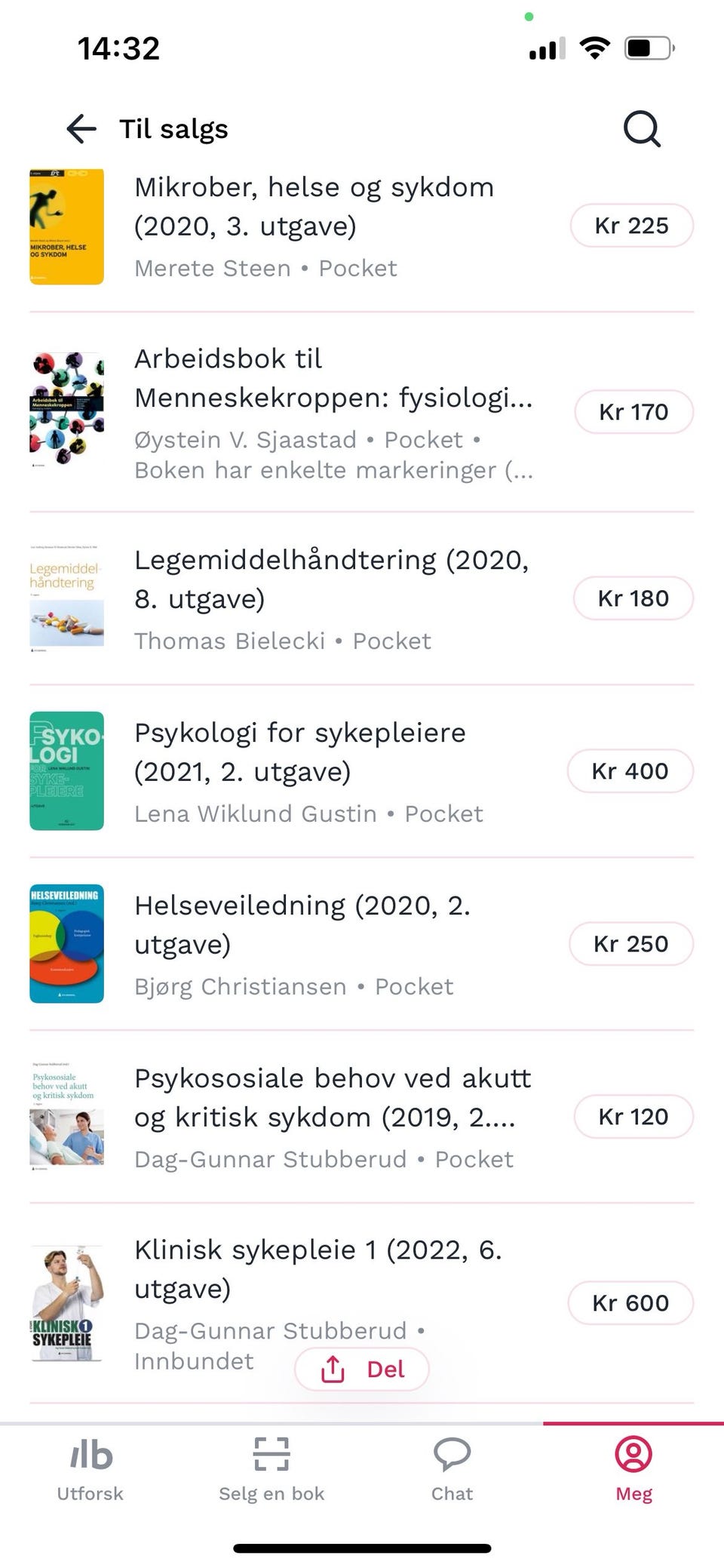Tap the Del share icon

point(333,1369)
